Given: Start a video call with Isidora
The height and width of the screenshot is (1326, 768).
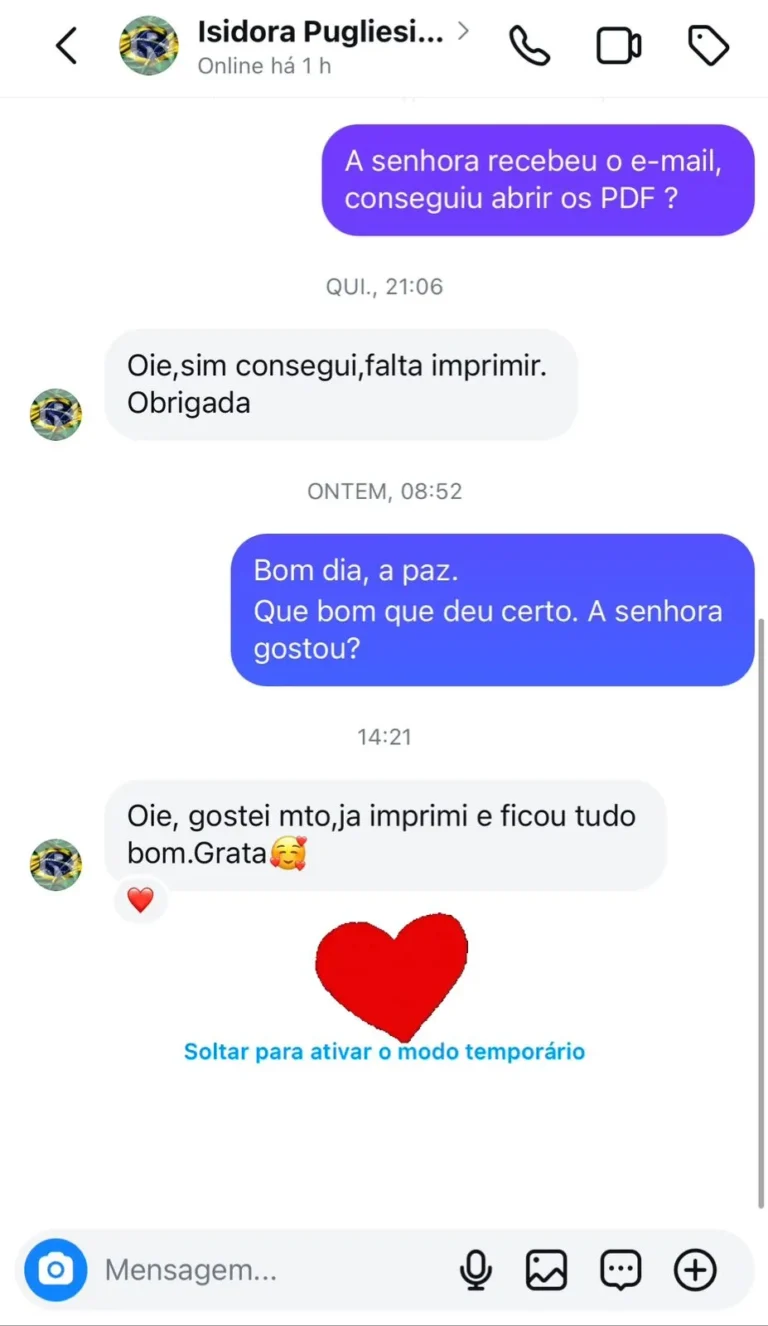Looking at the screenshot, I should (619, 46).
